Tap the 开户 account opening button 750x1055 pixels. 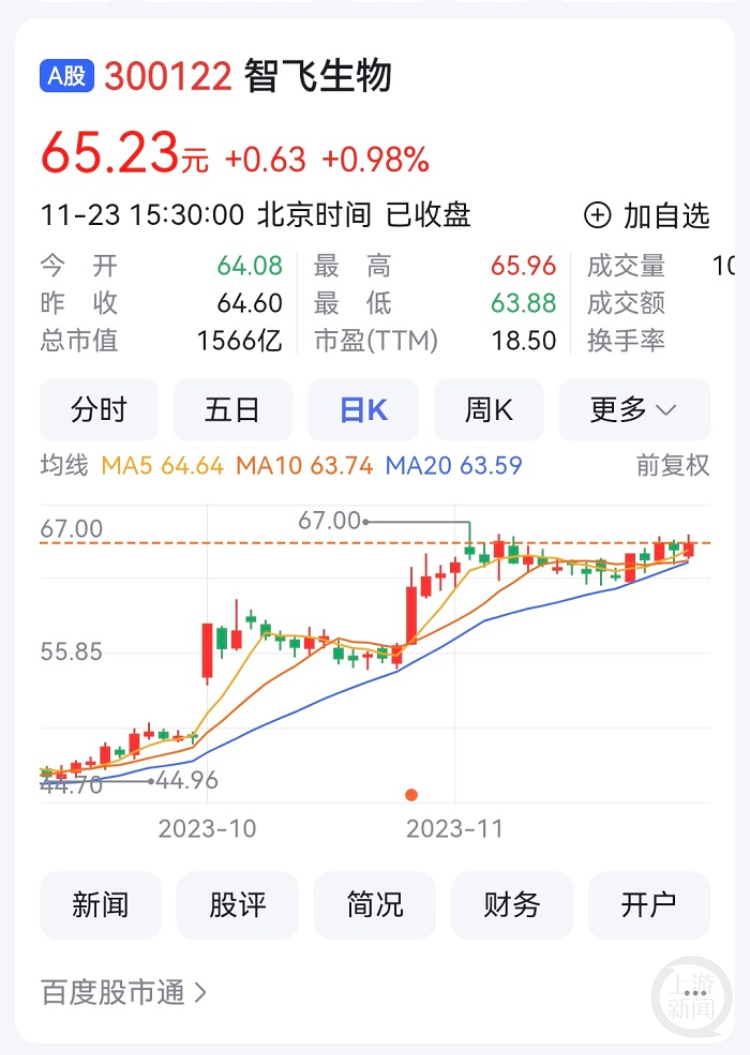point(649,905)
